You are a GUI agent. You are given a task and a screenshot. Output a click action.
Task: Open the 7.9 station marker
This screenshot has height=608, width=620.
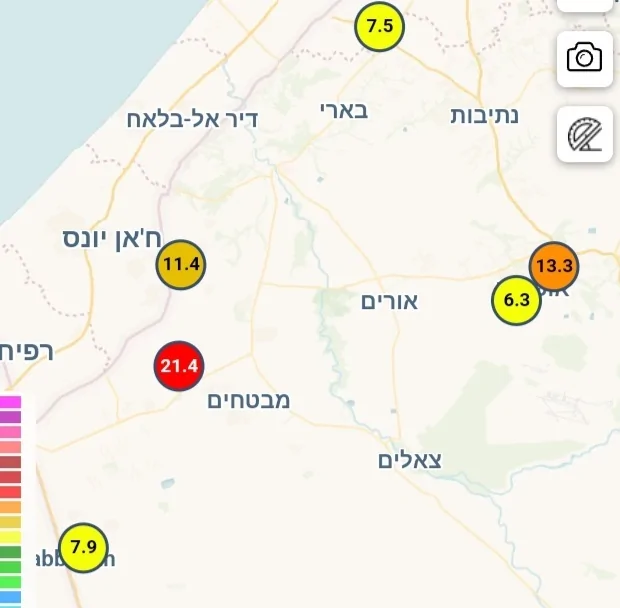[83, 548]
